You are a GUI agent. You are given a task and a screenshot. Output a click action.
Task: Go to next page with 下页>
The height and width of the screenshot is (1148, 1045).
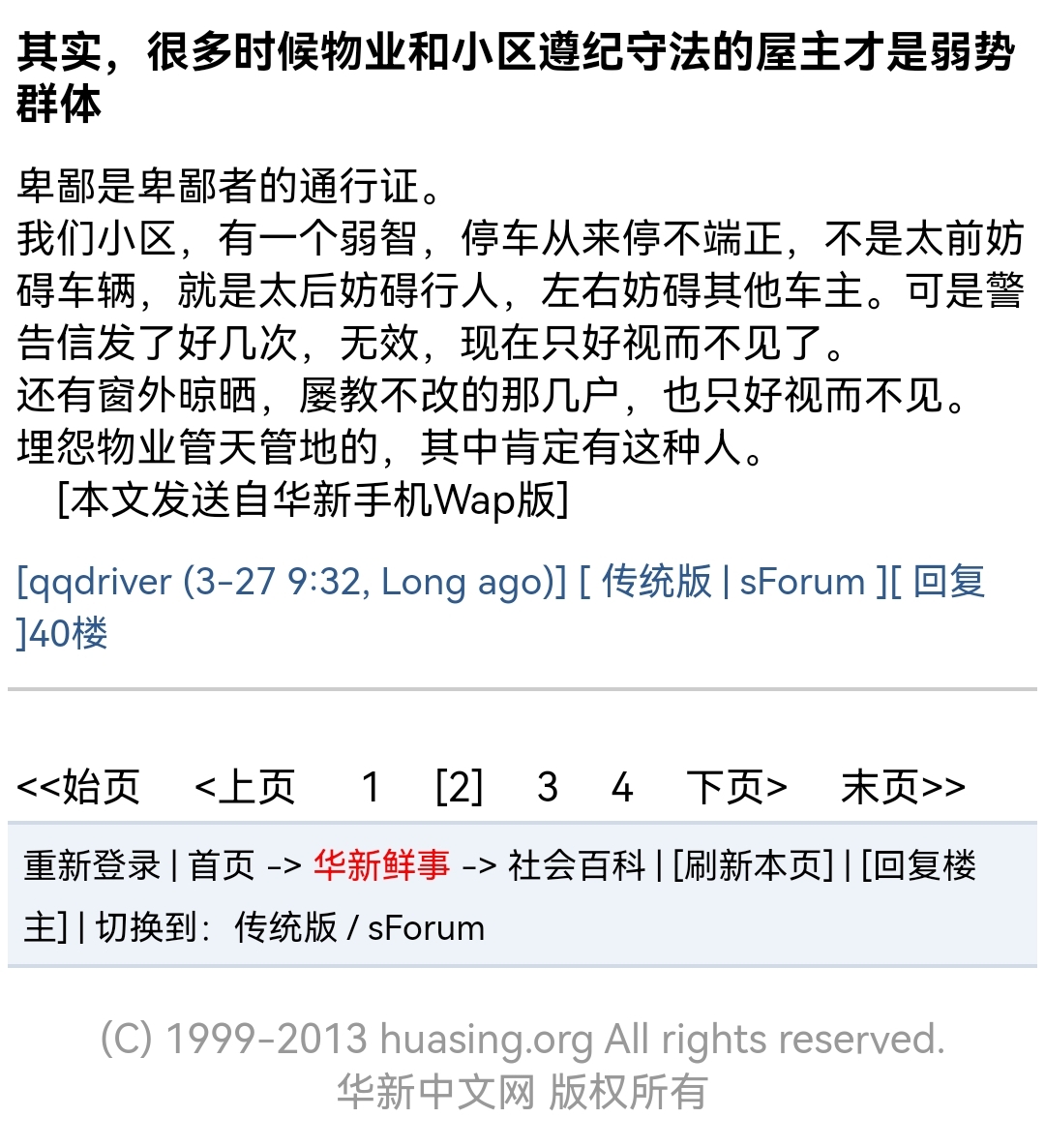coord(736,787)
